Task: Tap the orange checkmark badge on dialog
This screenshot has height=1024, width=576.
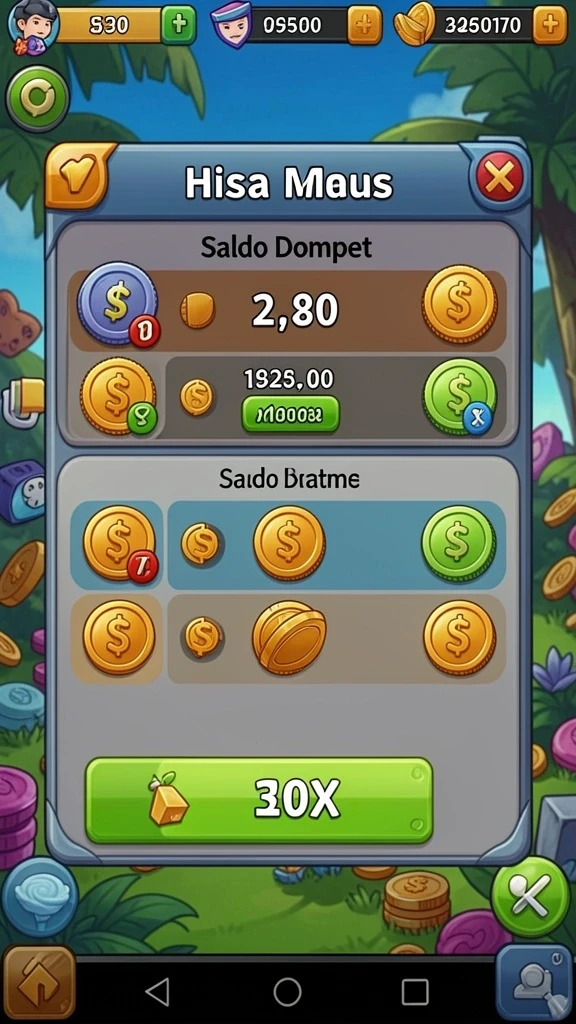Action: tap(77, 175)
